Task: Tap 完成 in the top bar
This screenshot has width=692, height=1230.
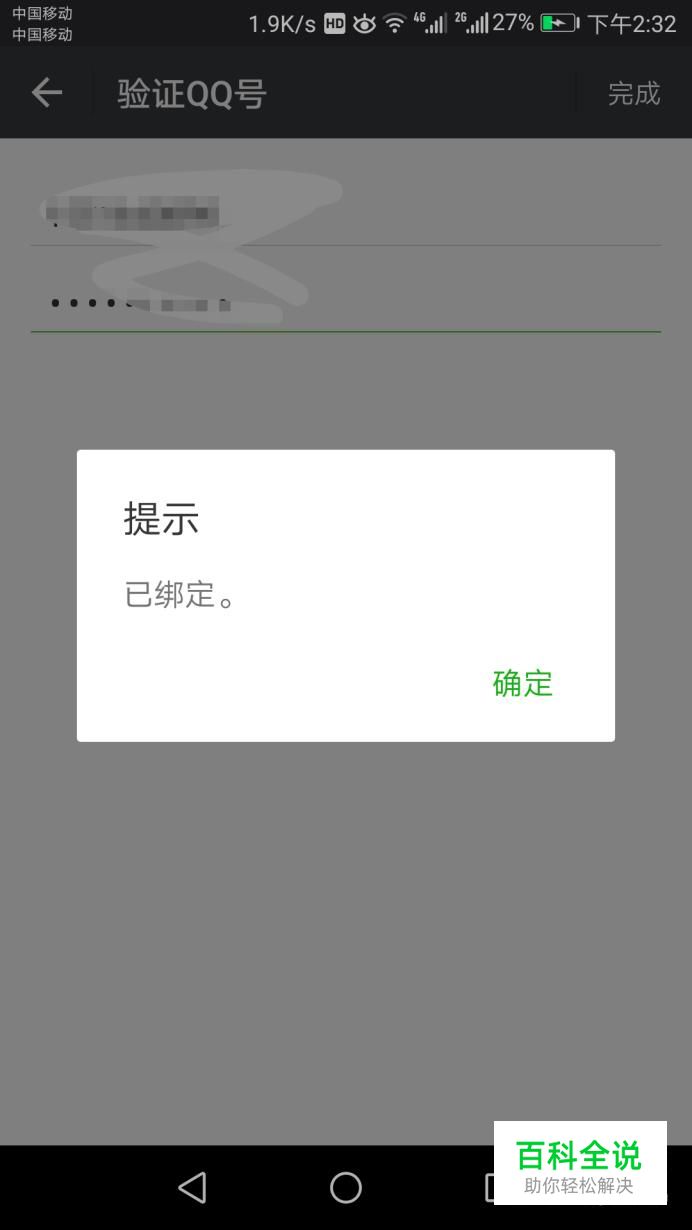Action: click(633, 93)
